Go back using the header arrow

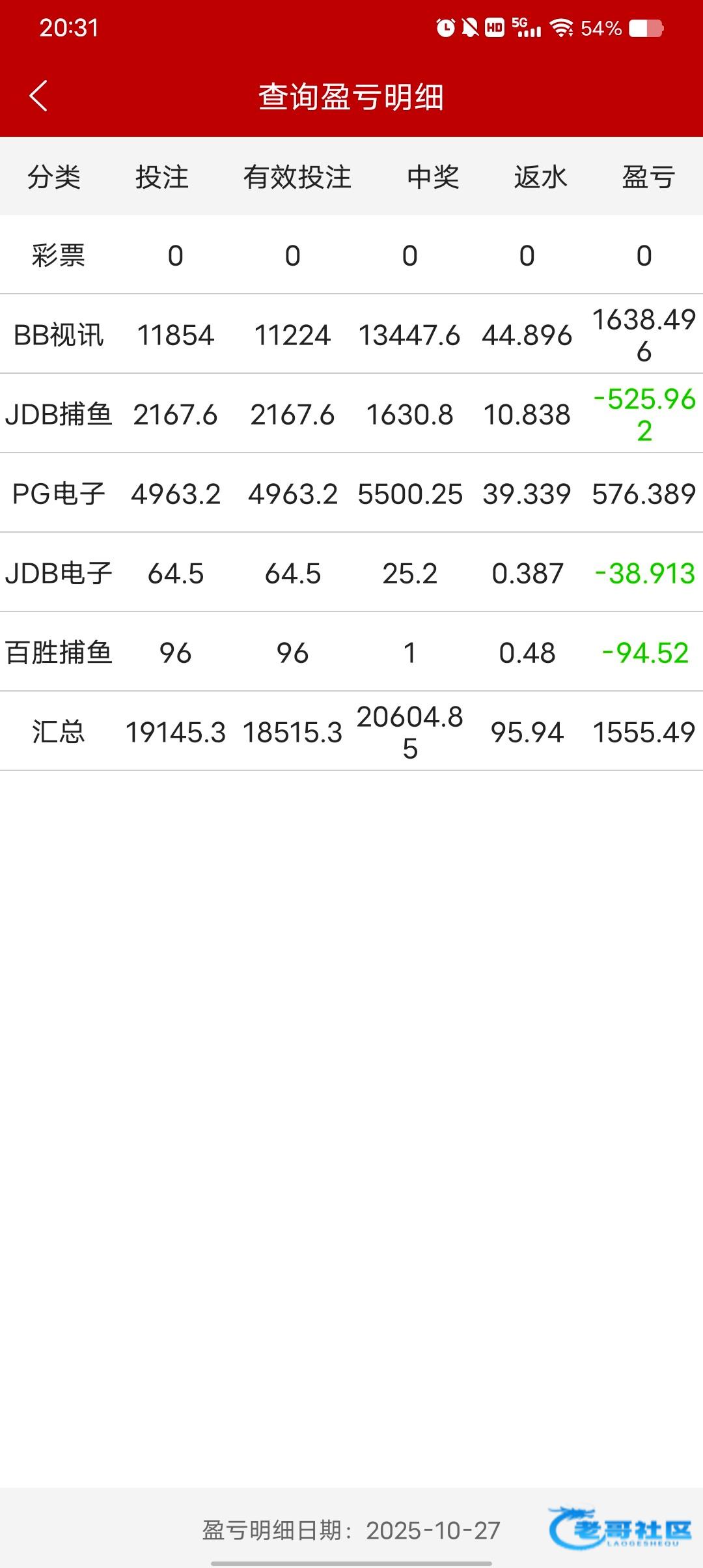coord(38,96)
